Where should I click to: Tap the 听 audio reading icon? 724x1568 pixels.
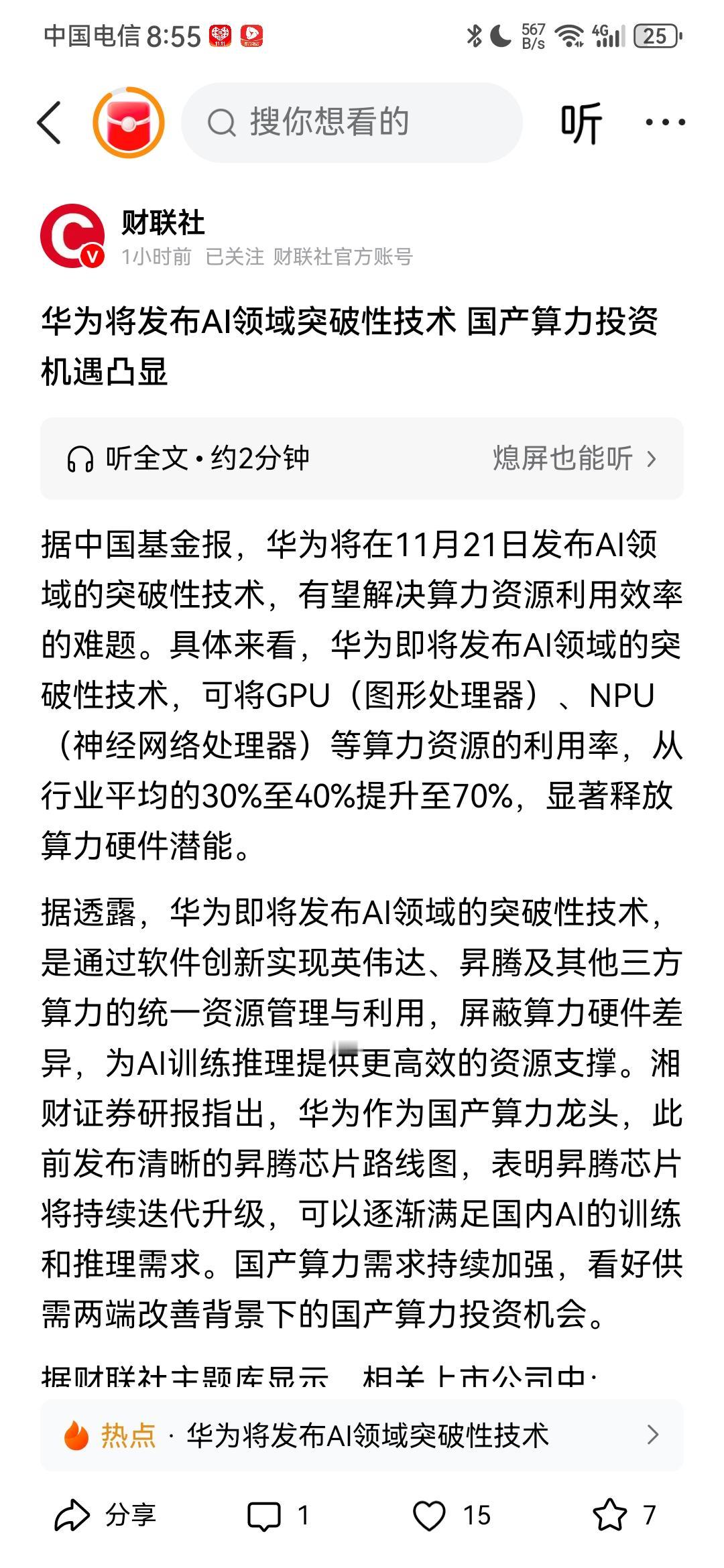pyautogui.click(x=583, y=124)
